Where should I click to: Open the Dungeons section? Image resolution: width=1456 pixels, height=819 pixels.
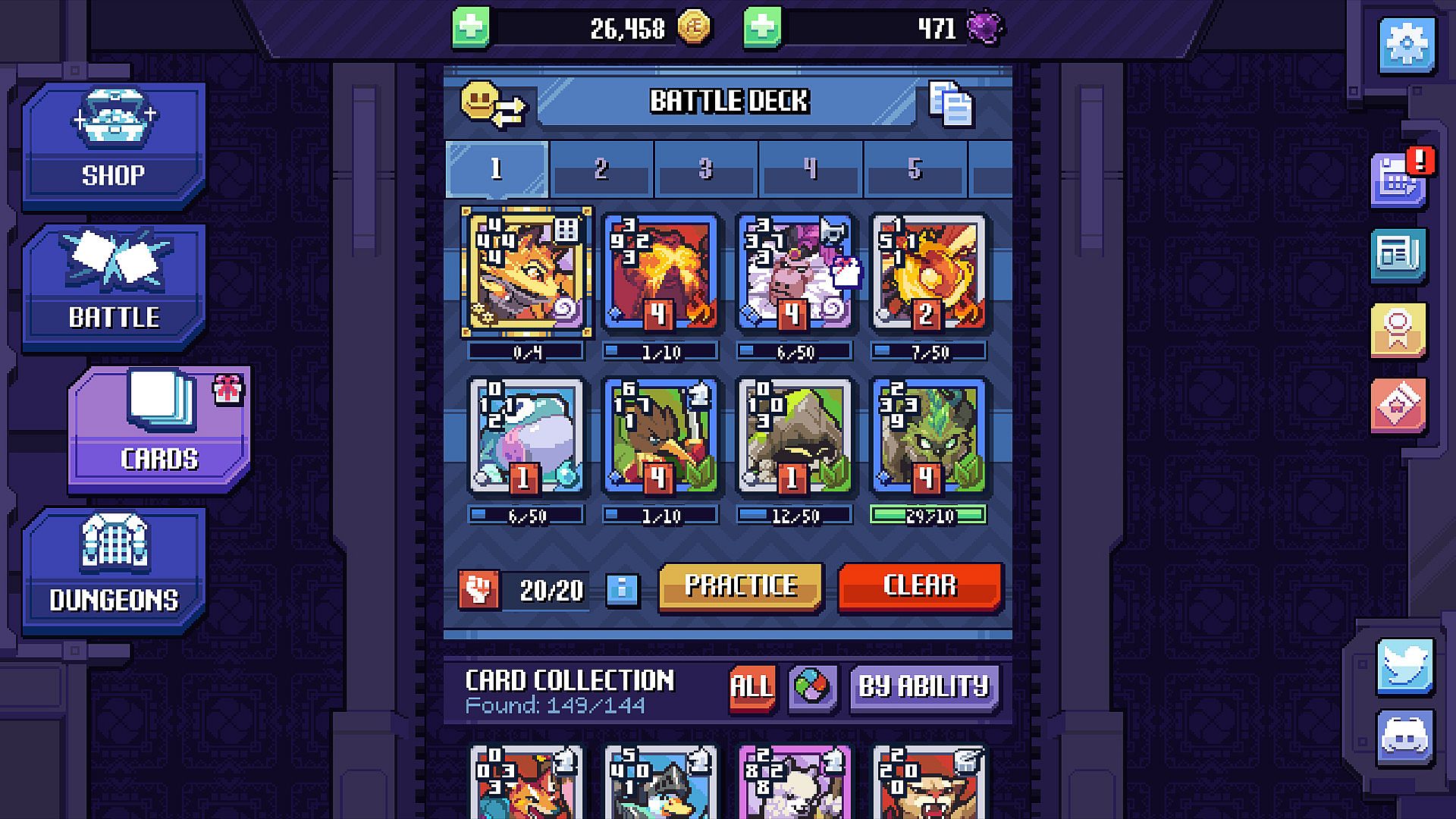click(114, 570)
